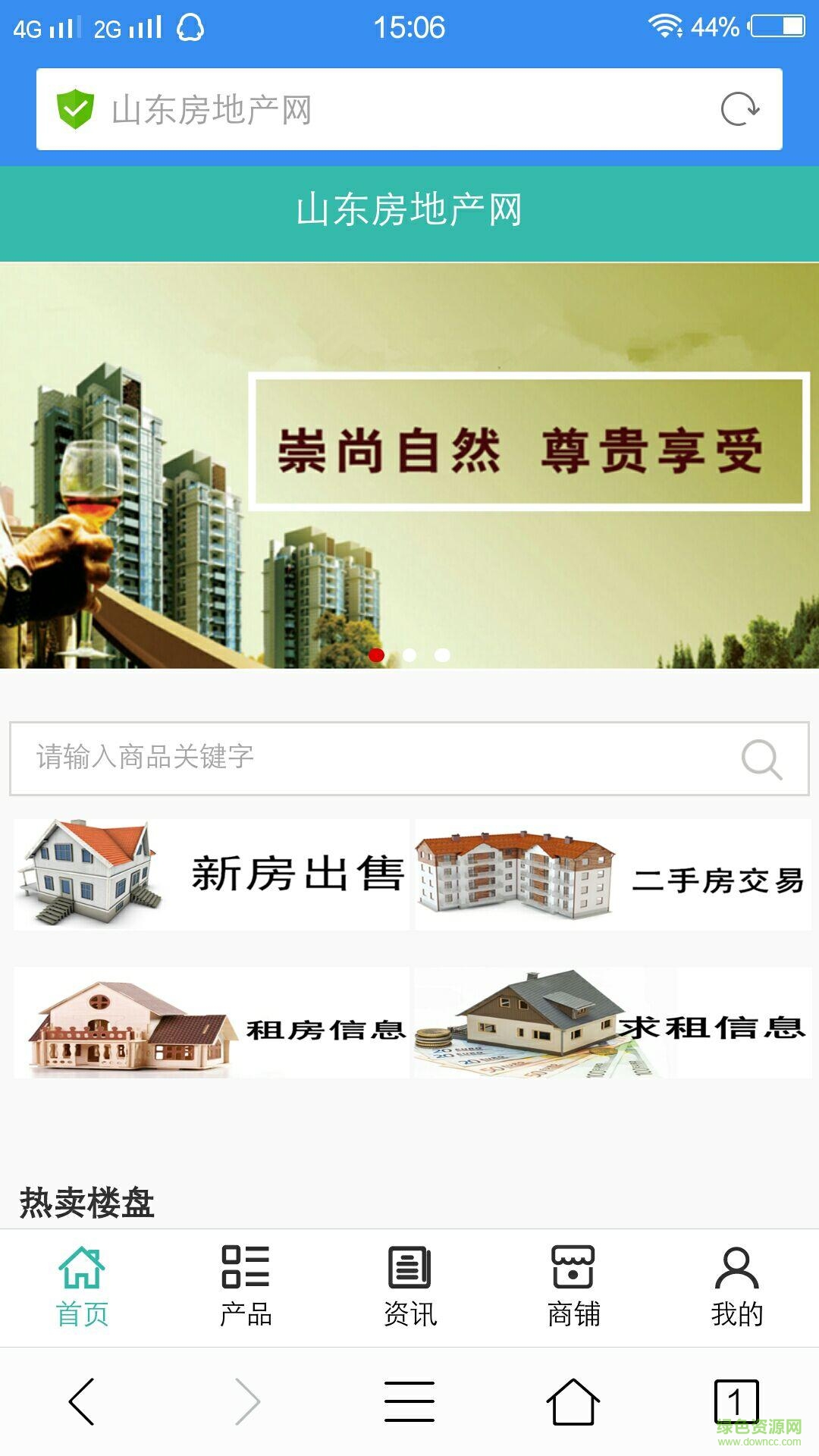The image size is (819, 1456).
Task: Select the 首页 tab
Action: pos(82,1287)
